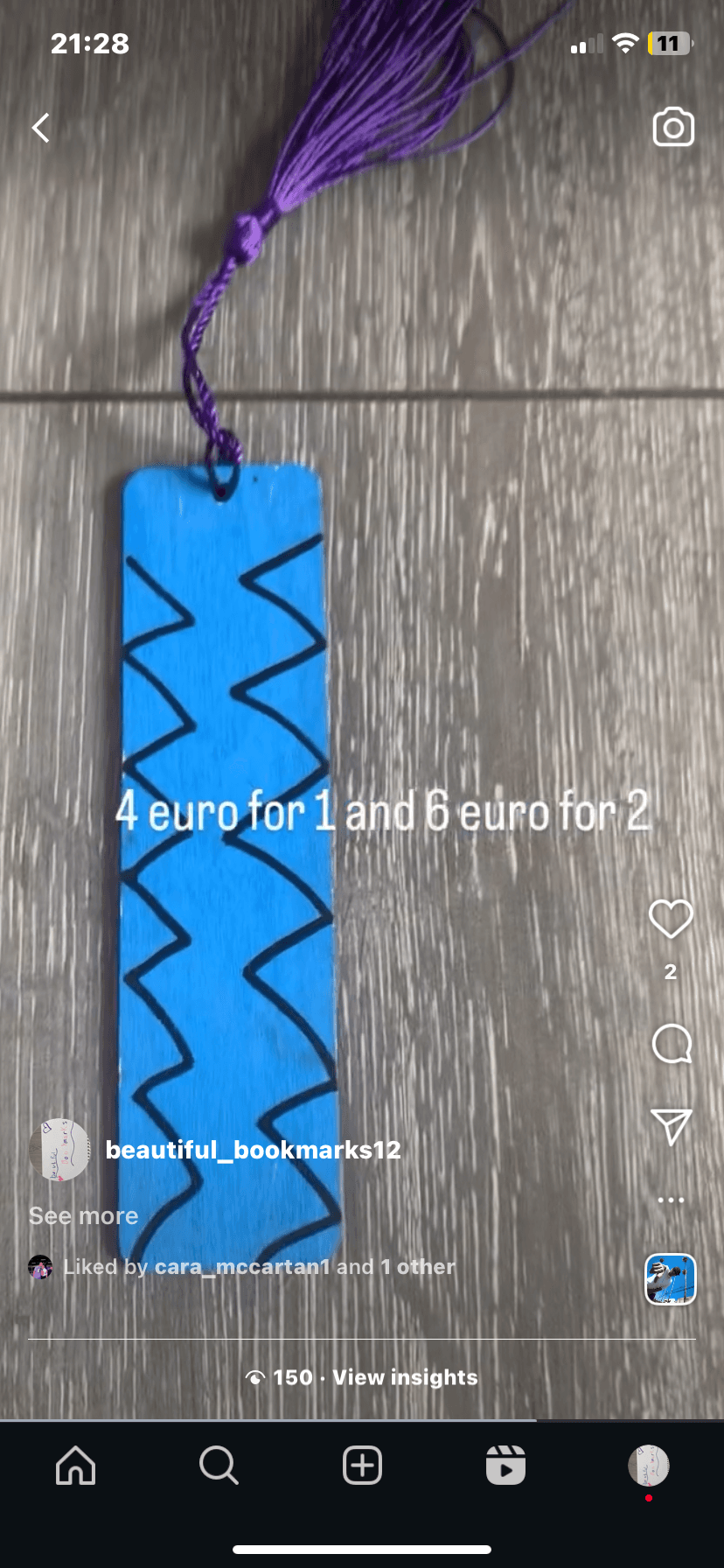
Task: Go to the Home tab
Action: (76, 1465)
